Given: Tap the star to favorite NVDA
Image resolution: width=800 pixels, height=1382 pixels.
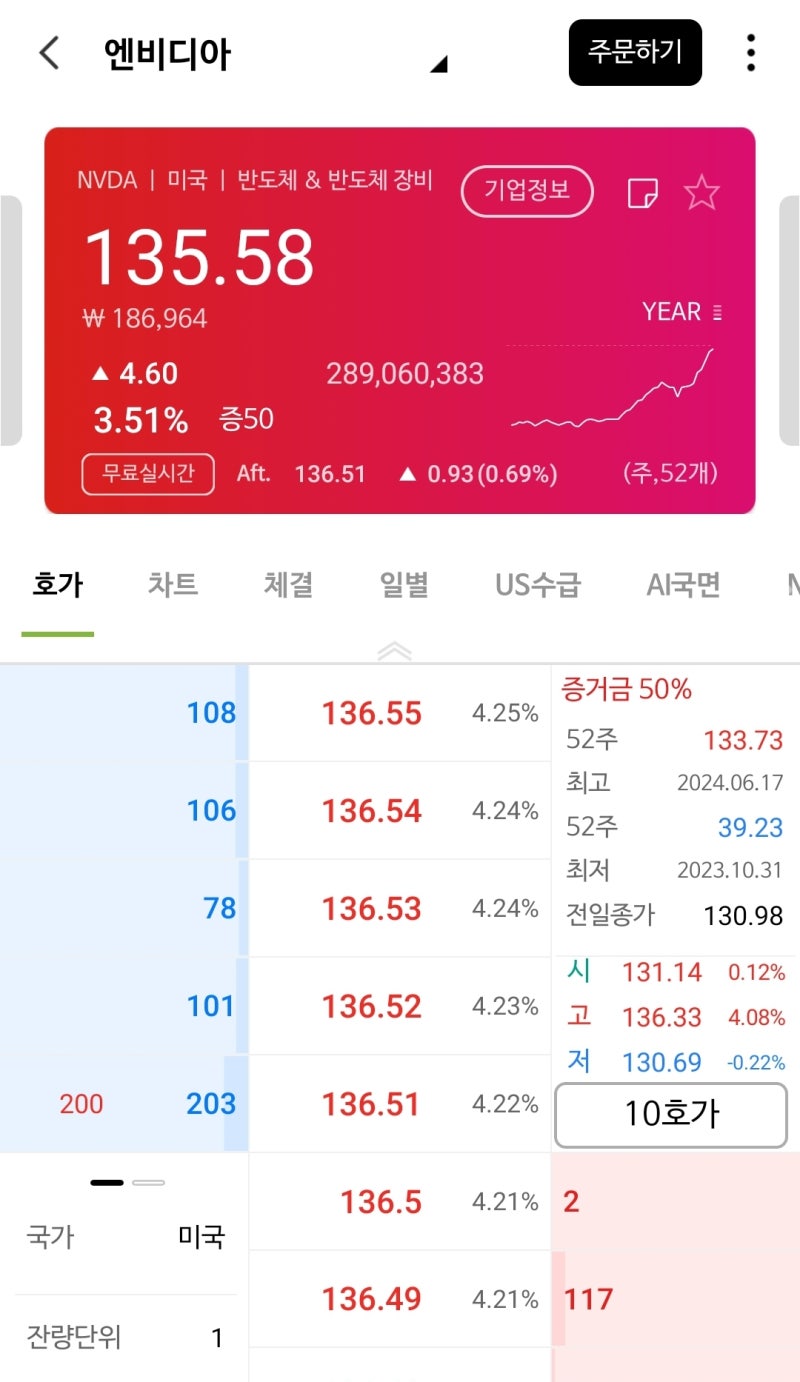Looking at the screenshot, I should tap(702, 192).
